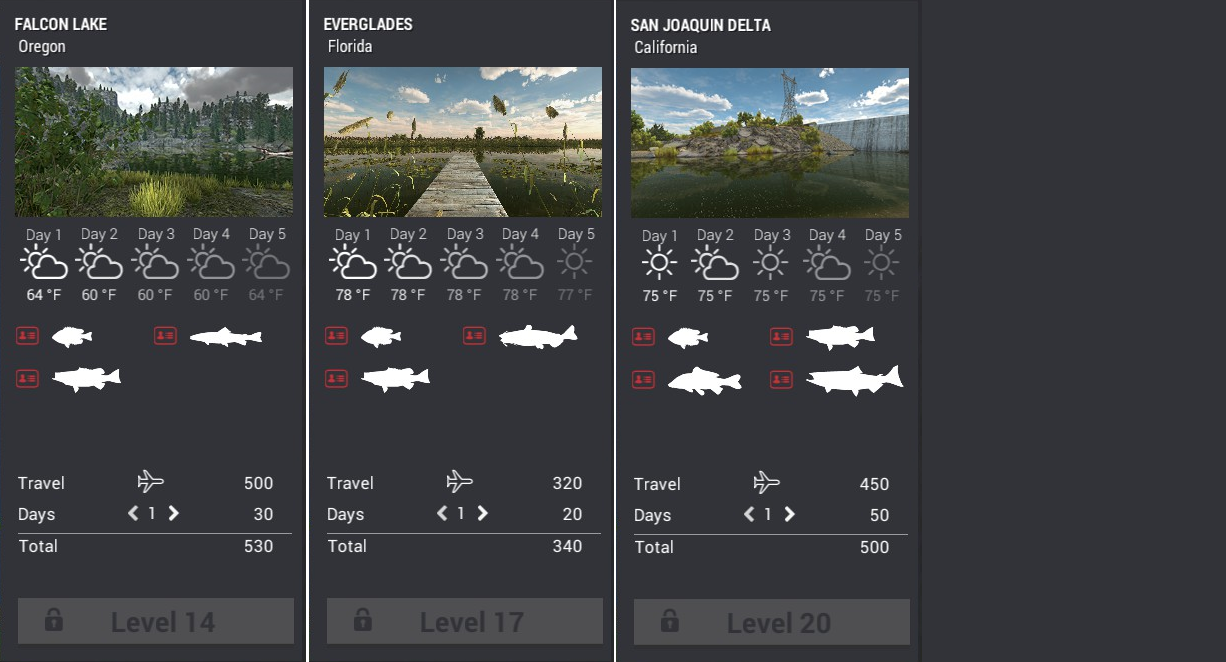Open the Everglades Florida location image

463,142
